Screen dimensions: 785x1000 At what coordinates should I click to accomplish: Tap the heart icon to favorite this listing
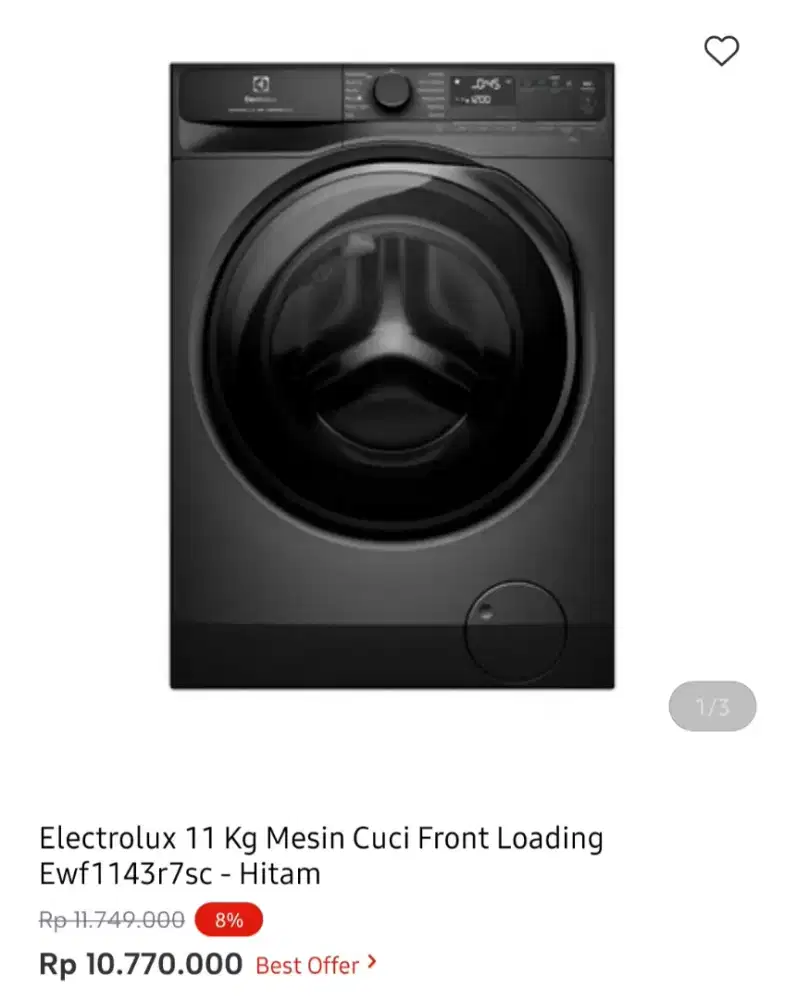722,52
